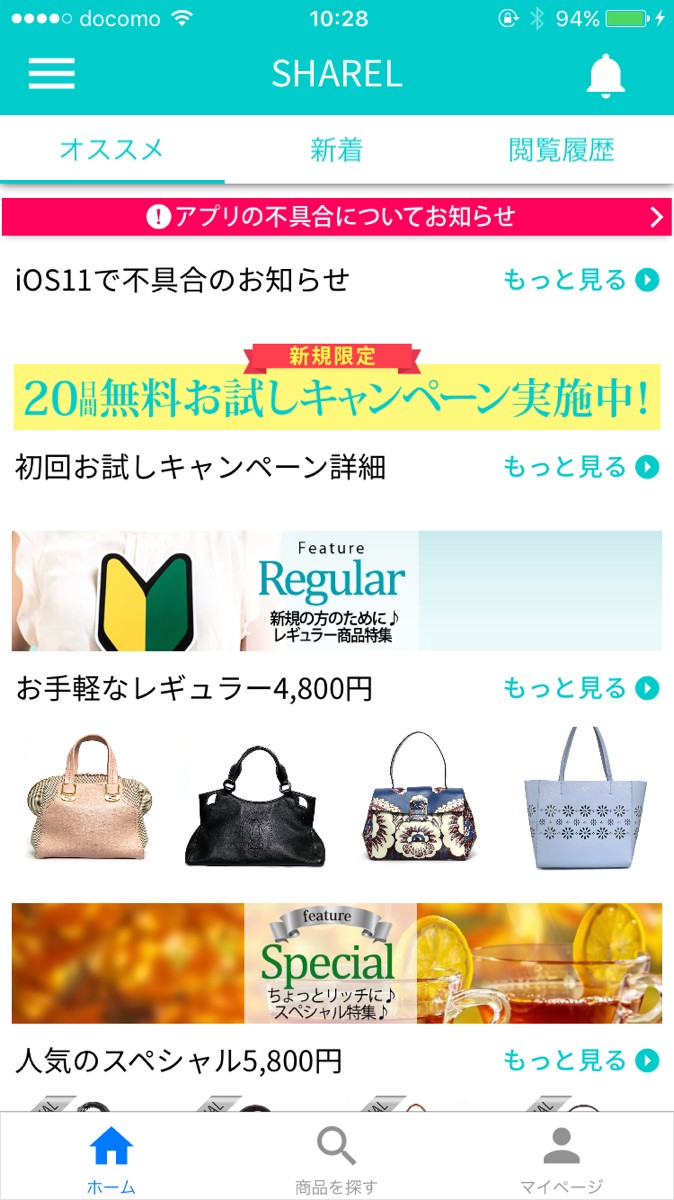Viewport: 674px width, 1200px height.
Task: Show more 人気のスペシャル5,800円 items
Action: pos(581,1060)
